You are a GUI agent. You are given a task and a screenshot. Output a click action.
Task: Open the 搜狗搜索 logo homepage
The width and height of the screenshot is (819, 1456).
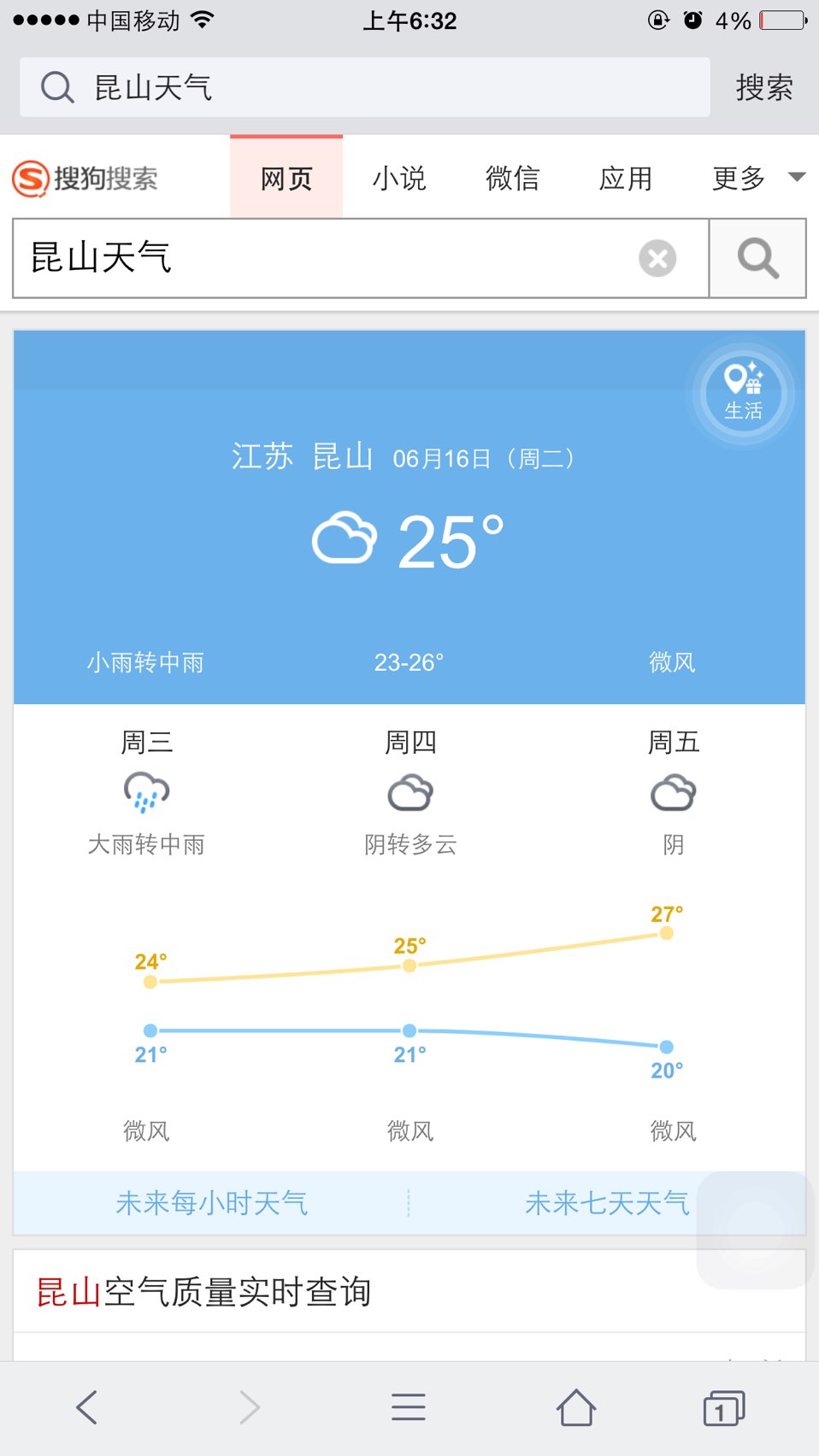85,179
